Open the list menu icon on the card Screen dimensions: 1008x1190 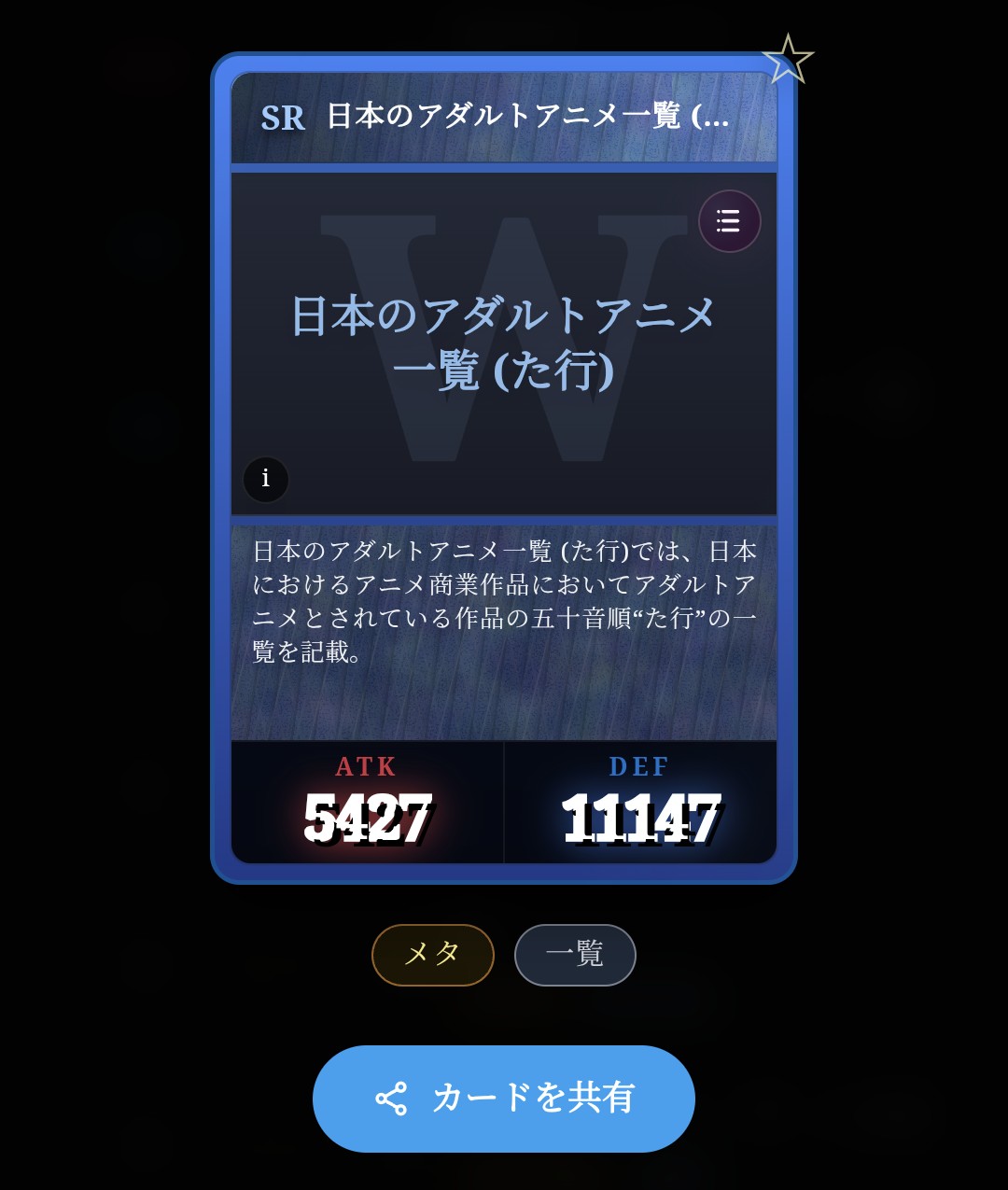(x=729, y=221)
